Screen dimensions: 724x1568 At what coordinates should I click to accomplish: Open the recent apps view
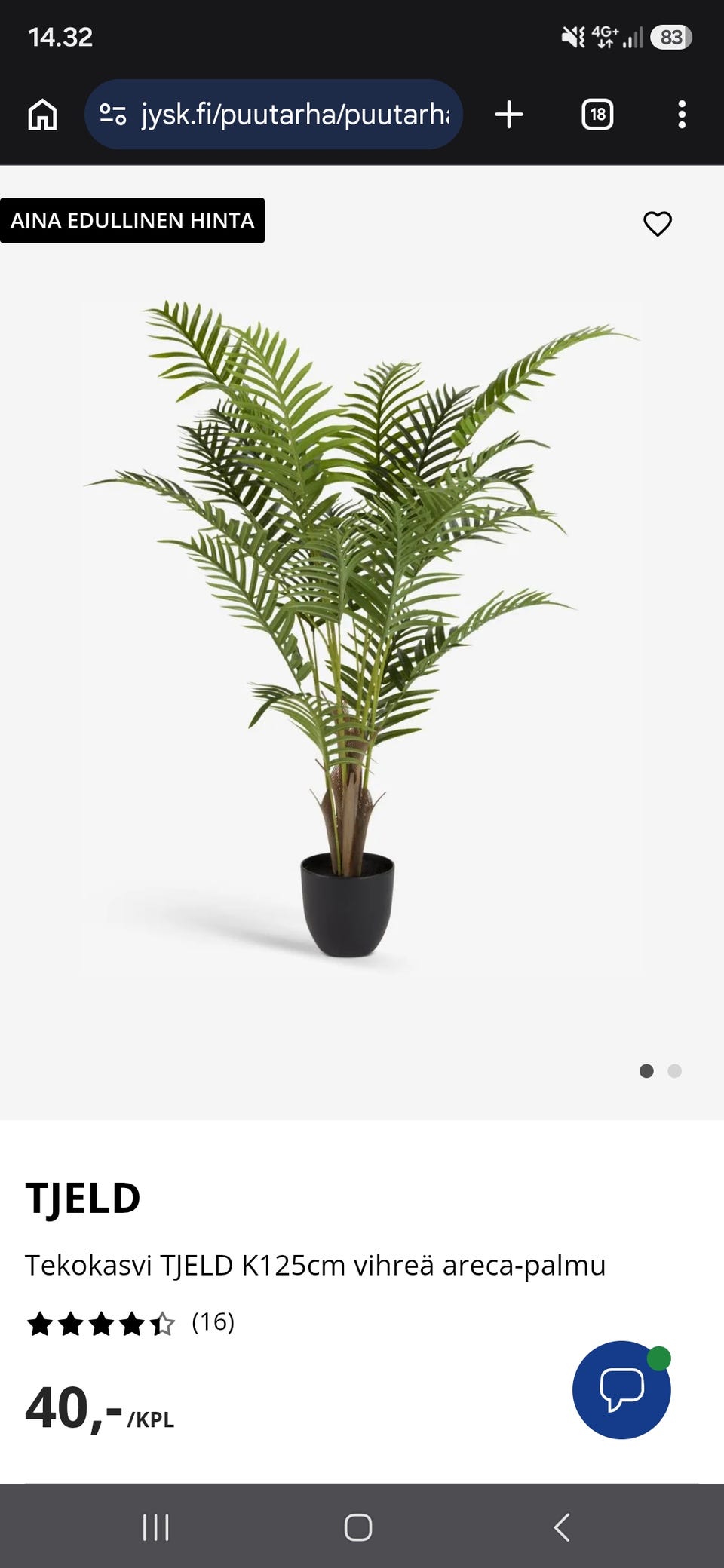[x=156, y=1527]
